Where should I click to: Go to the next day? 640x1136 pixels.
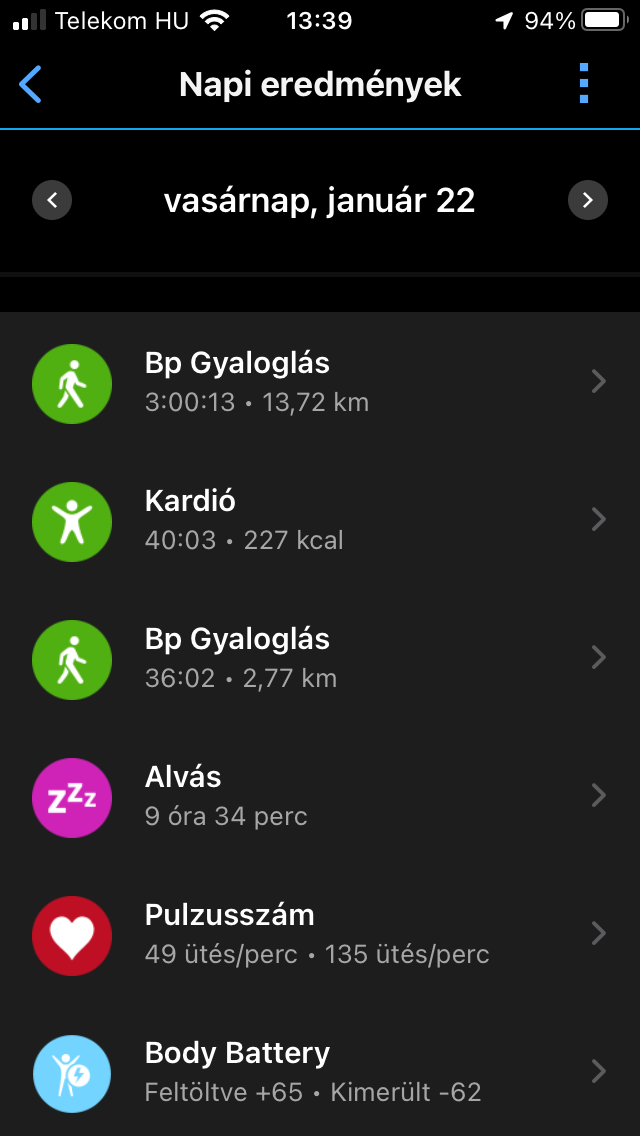(x=587, y=201)
